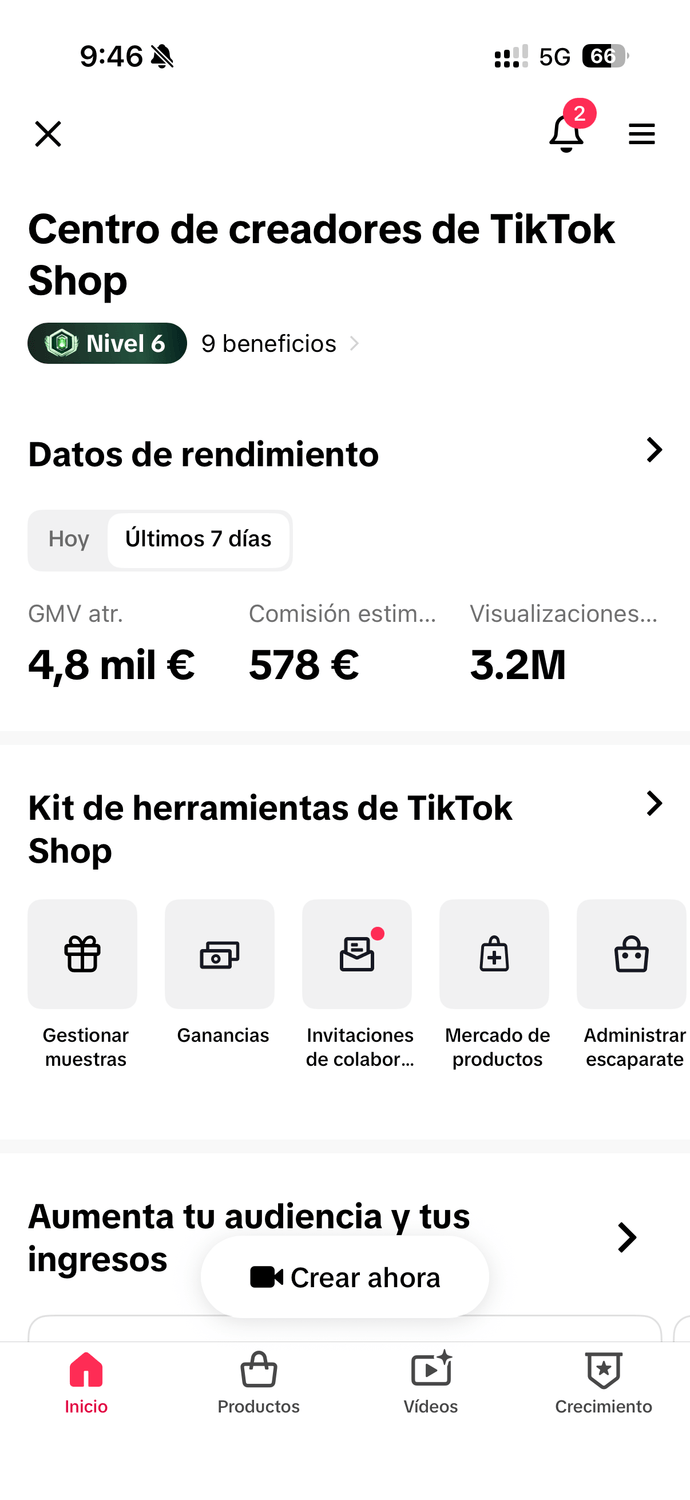The image size is (690, 1500).
Task: Switch to the Vídeos tab
Action: pos(431,1383)
